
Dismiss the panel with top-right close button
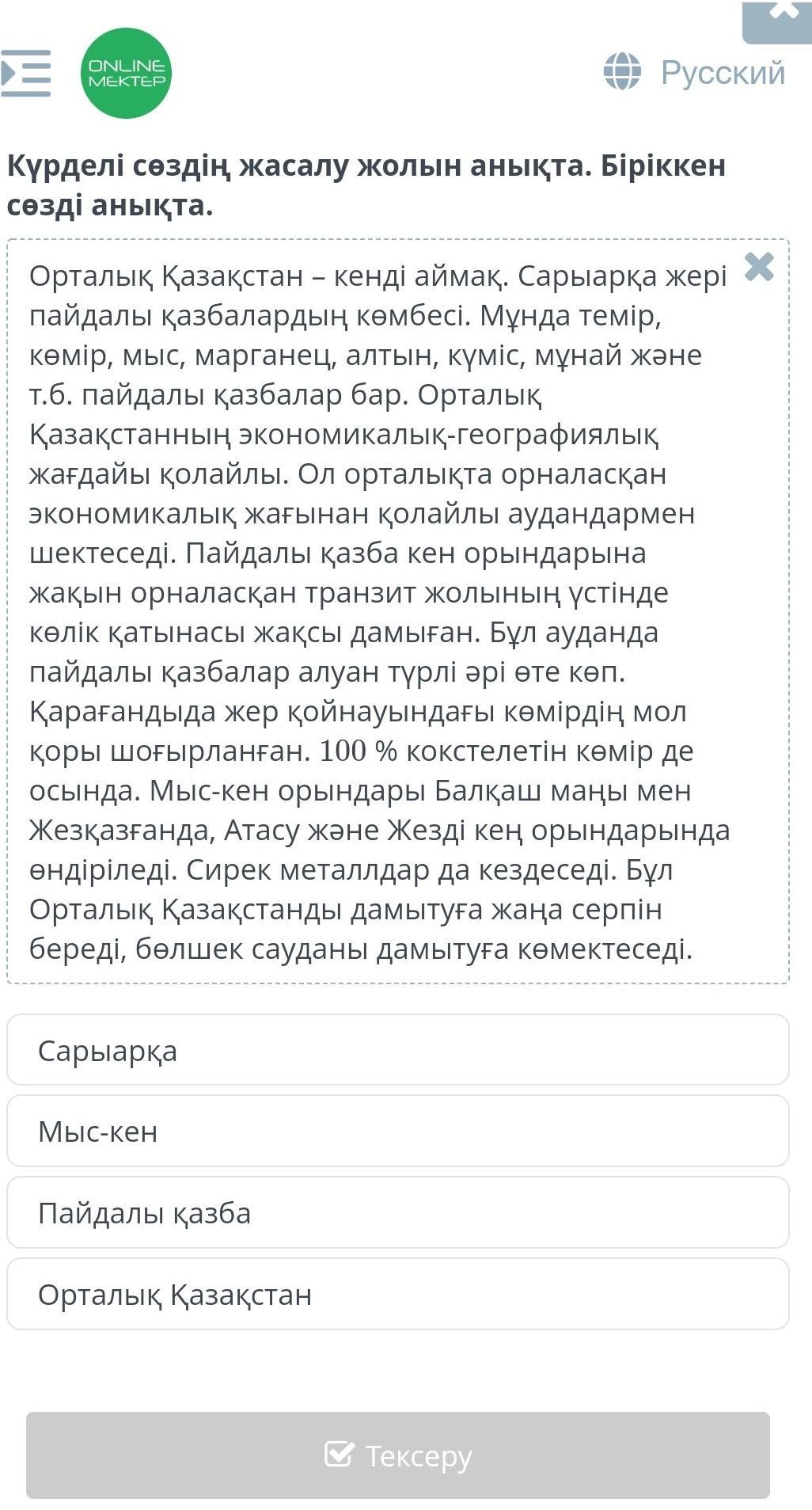tap(779, 19)
